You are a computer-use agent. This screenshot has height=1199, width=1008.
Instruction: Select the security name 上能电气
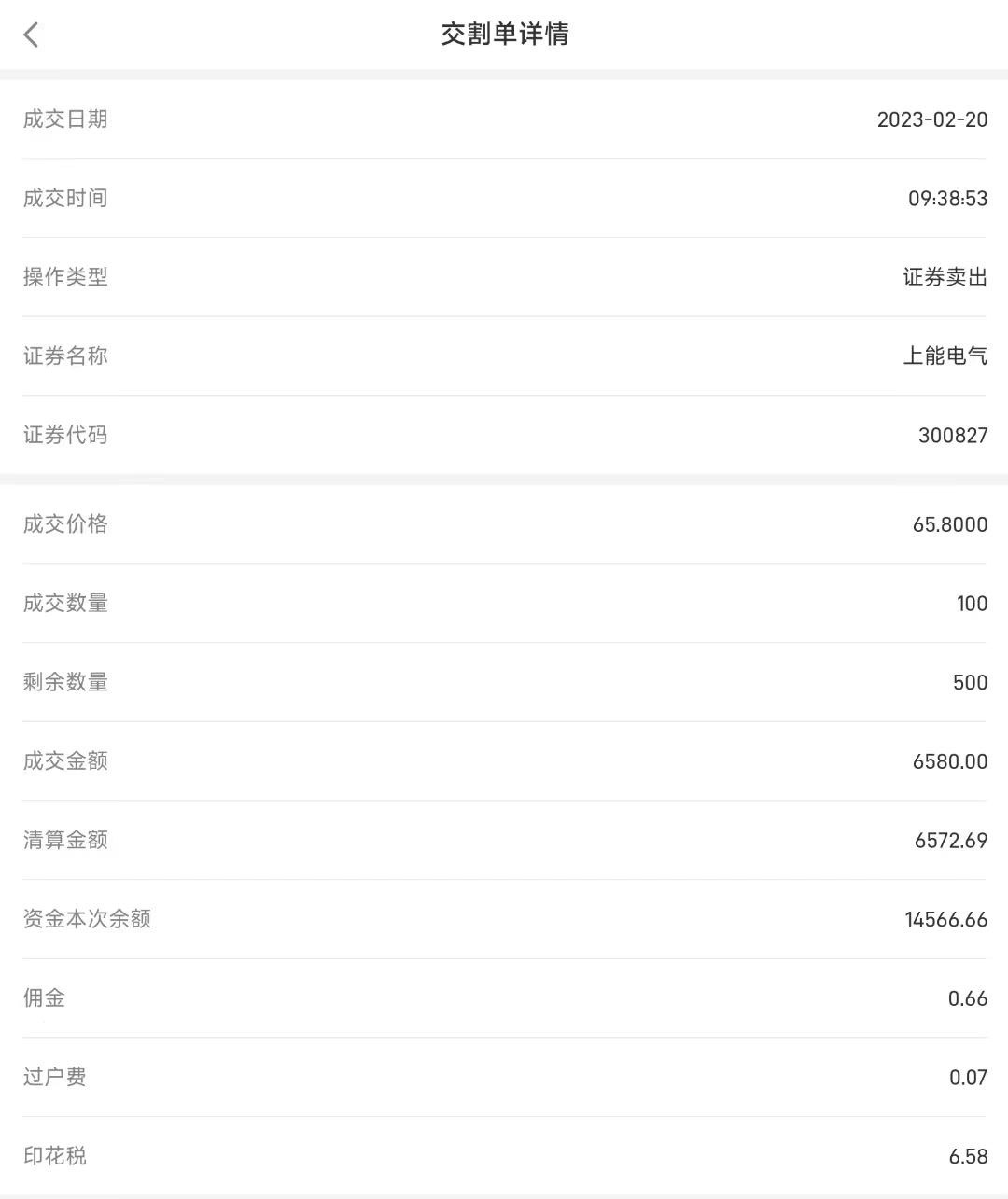coord(945,356)
